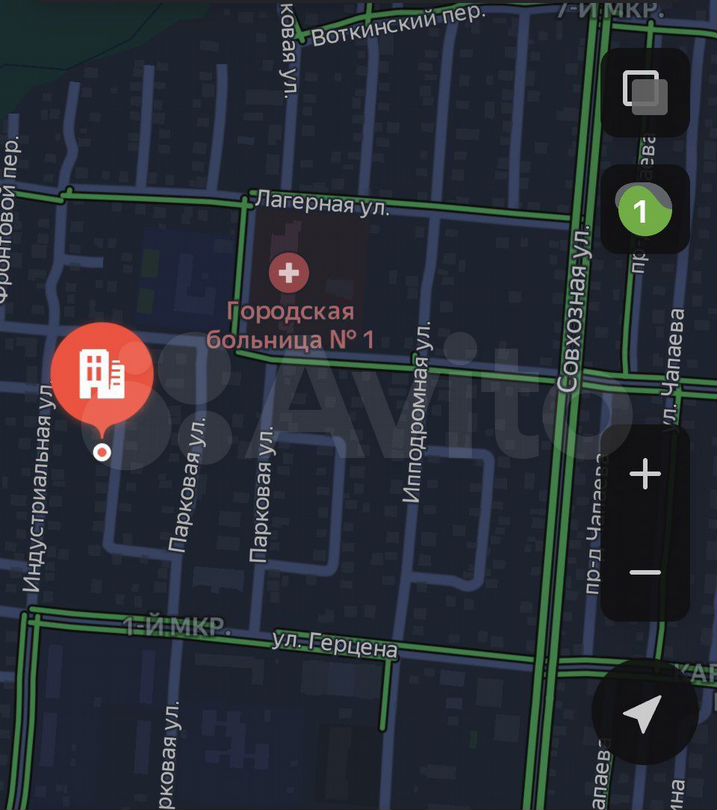The width and height of the screenshot is (717, 810).
Task: Open the map layers switcher
Action: (x=645, y=93)
